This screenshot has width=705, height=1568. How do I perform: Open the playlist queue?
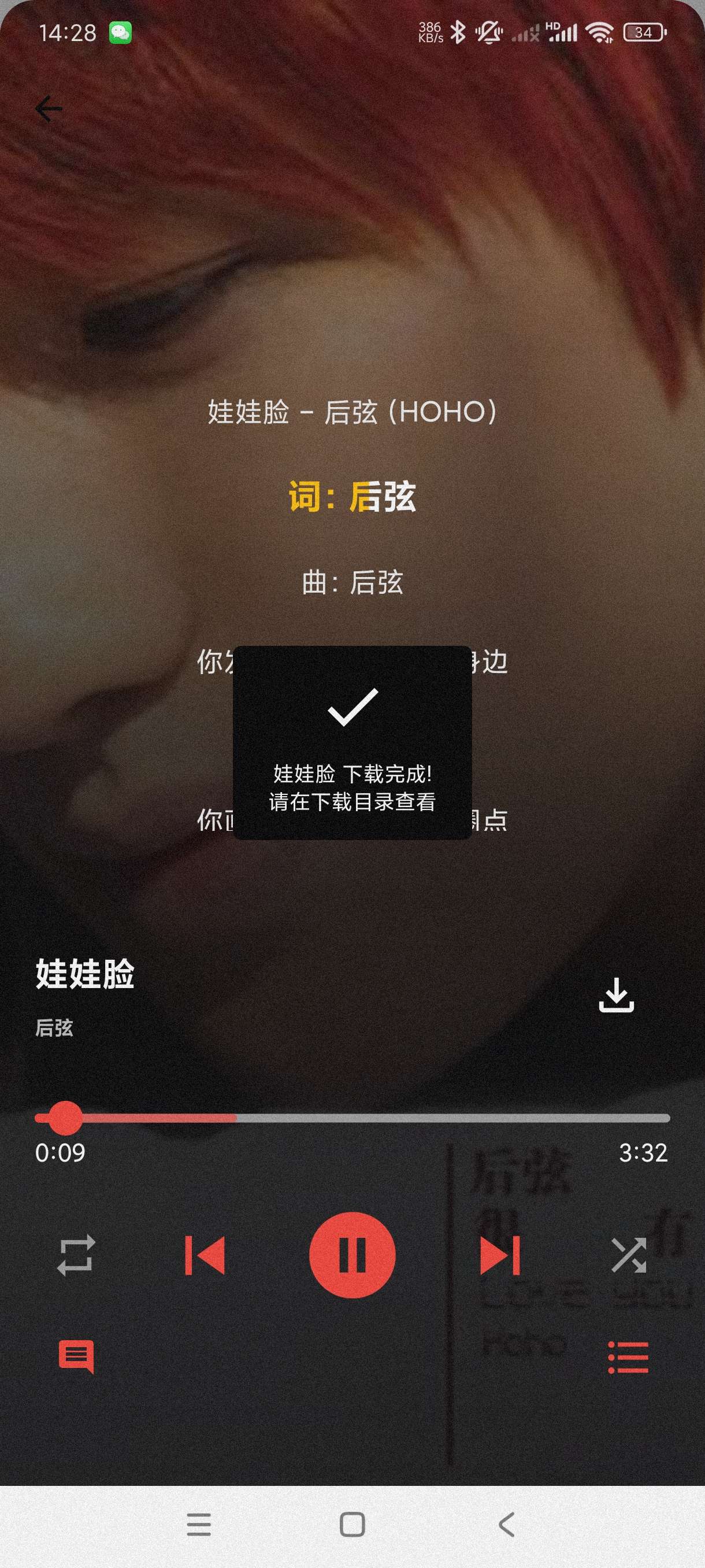pos(628,1358)
